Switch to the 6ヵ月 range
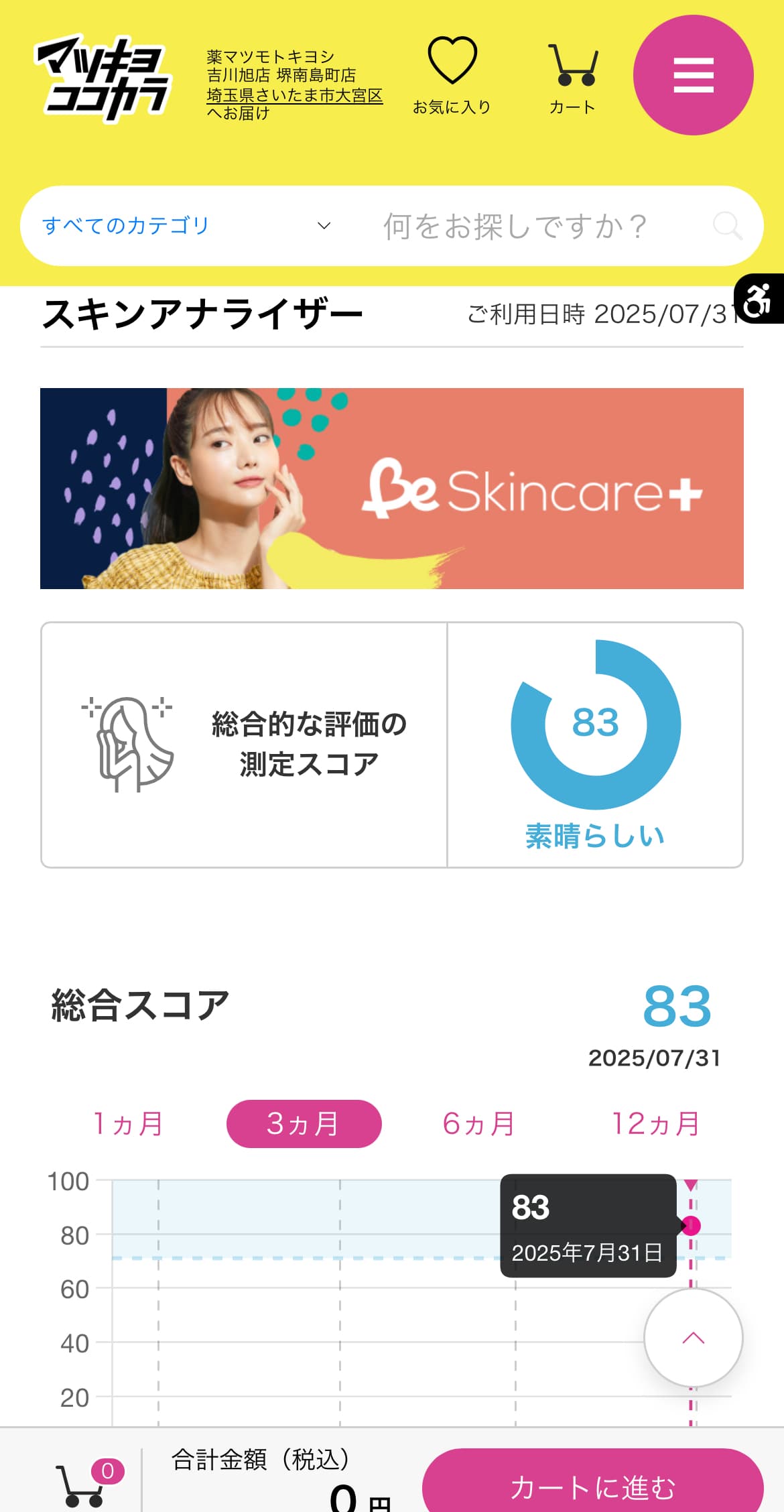This screenshot has height=1512, width=784. [478, 1124]
